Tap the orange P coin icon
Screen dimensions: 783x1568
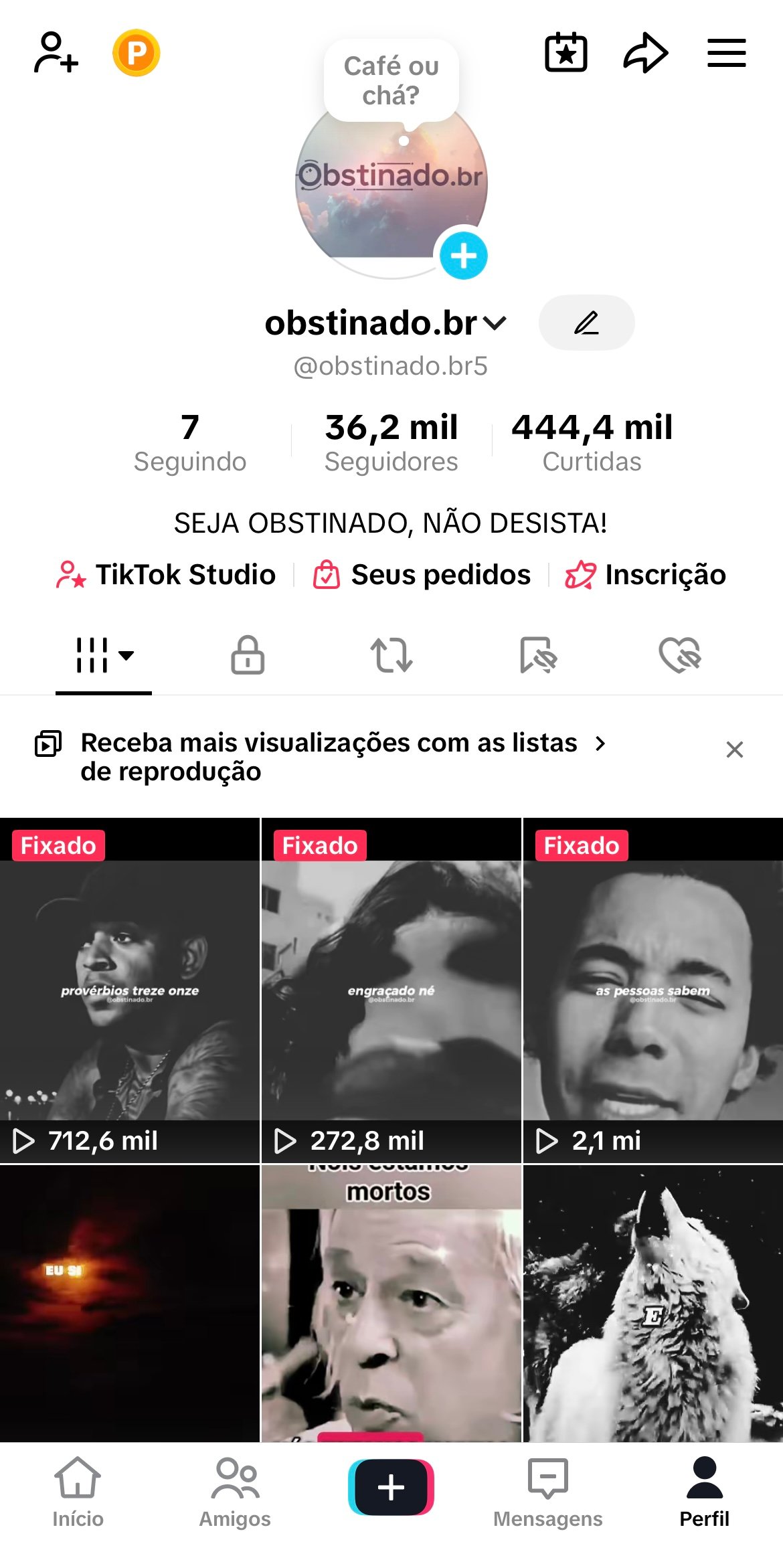[136, 53]
